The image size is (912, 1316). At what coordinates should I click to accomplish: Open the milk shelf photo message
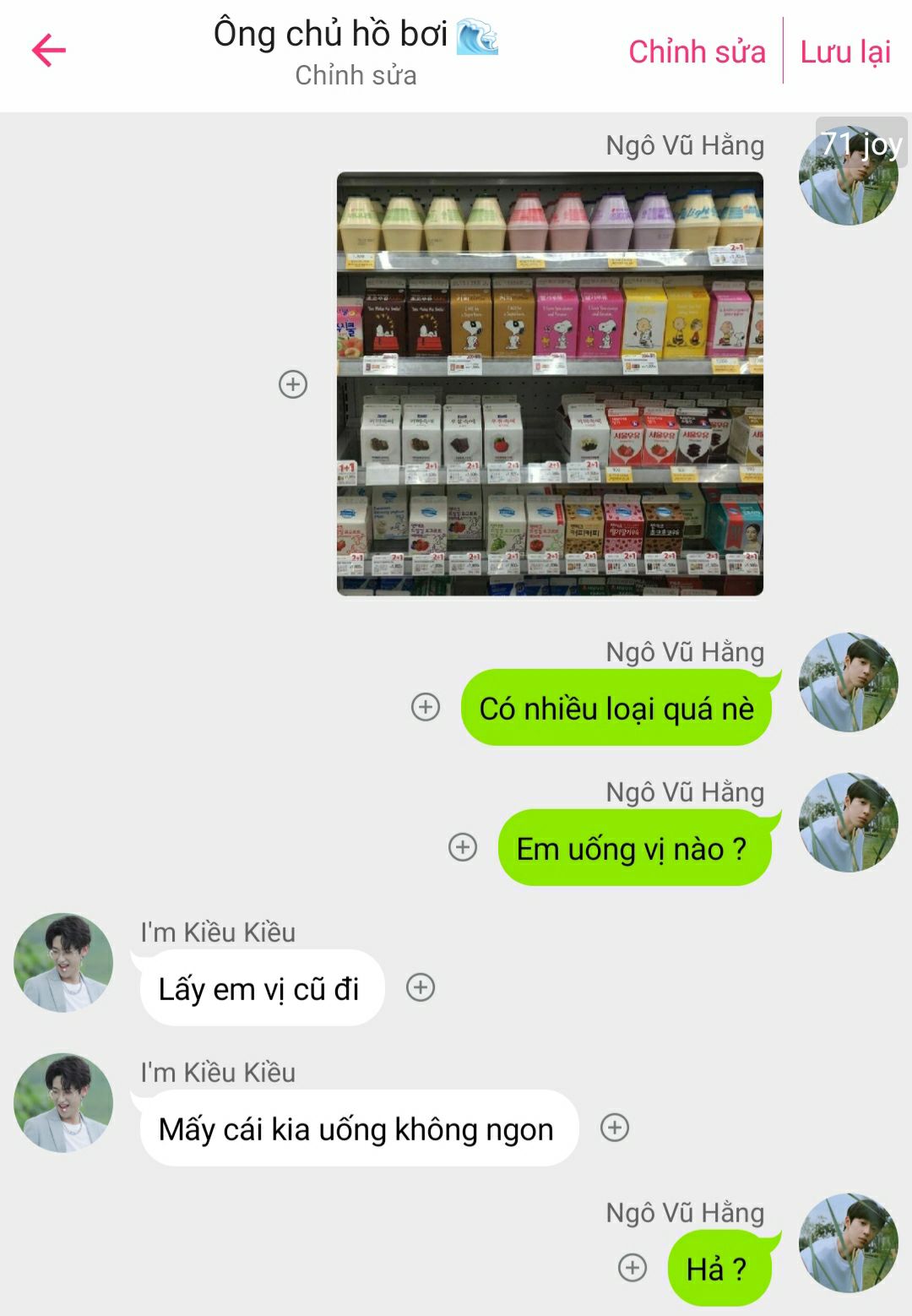[x=550, y=384]
